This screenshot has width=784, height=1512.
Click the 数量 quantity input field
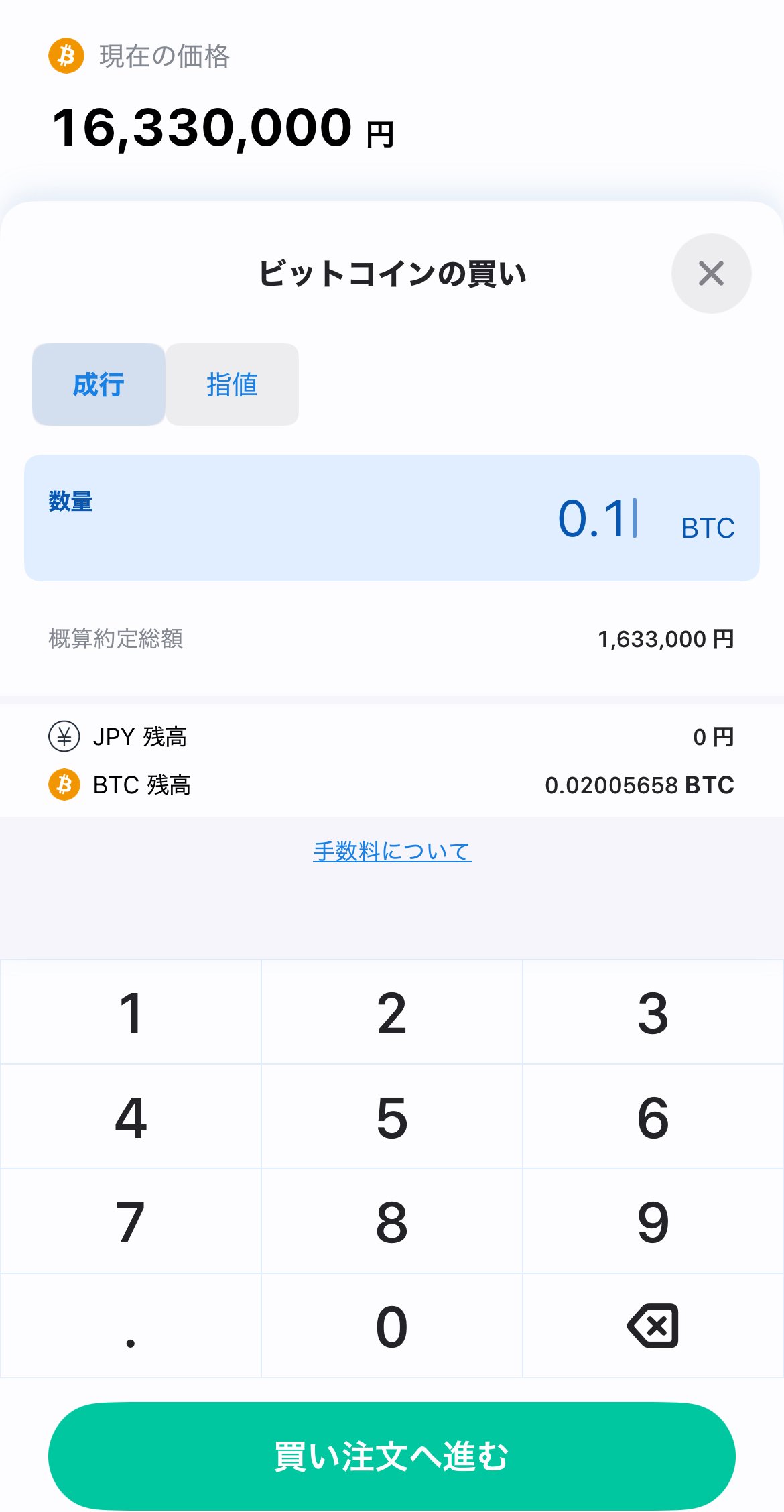391,516
